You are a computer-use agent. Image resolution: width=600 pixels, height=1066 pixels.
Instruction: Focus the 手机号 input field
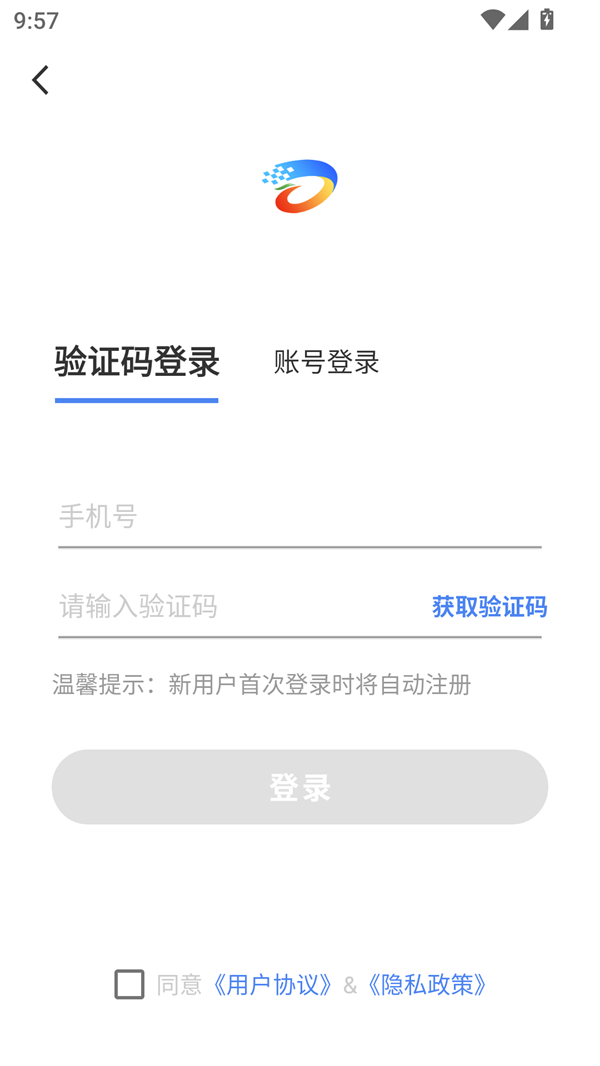(x=299, y=517)
